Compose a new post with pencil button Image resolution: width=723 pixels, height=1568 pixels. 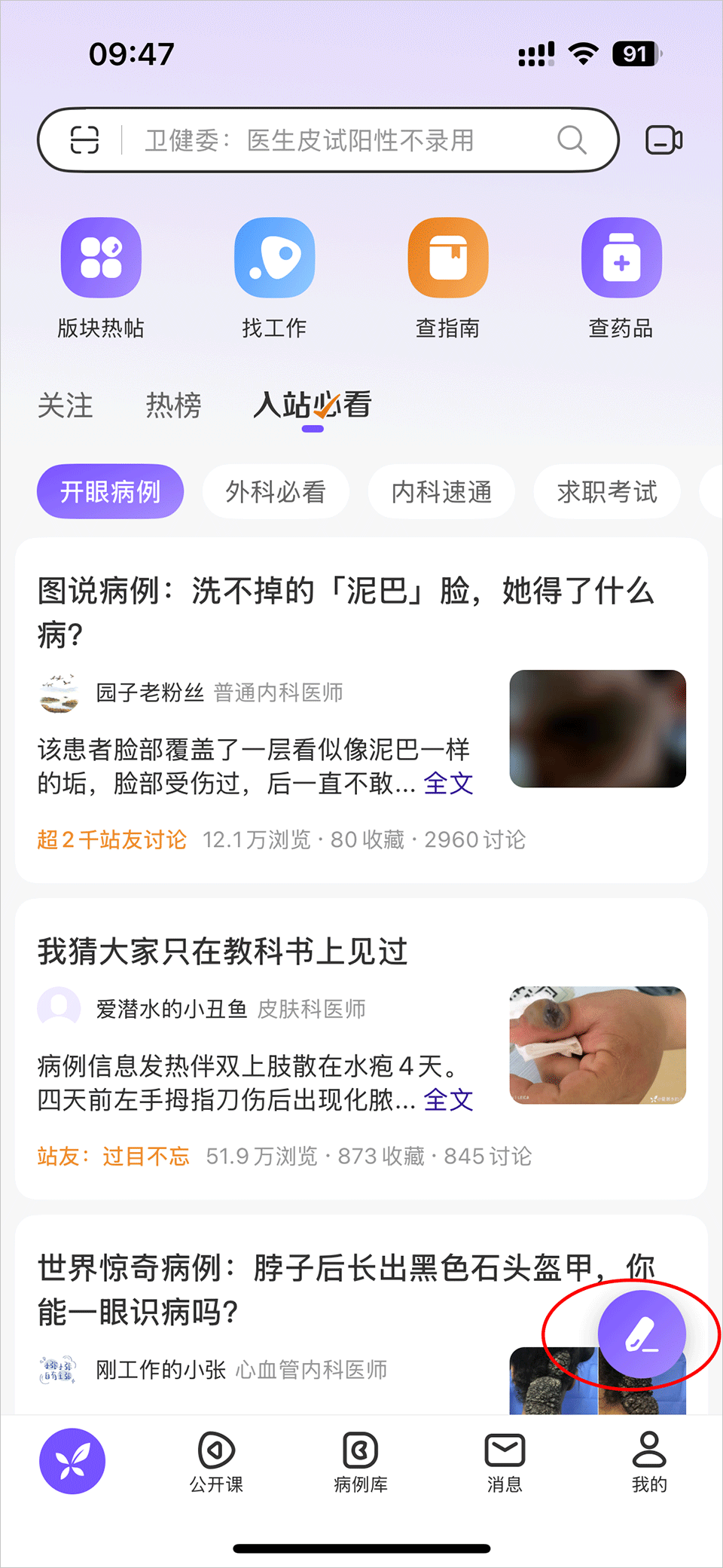point(642,1334)
